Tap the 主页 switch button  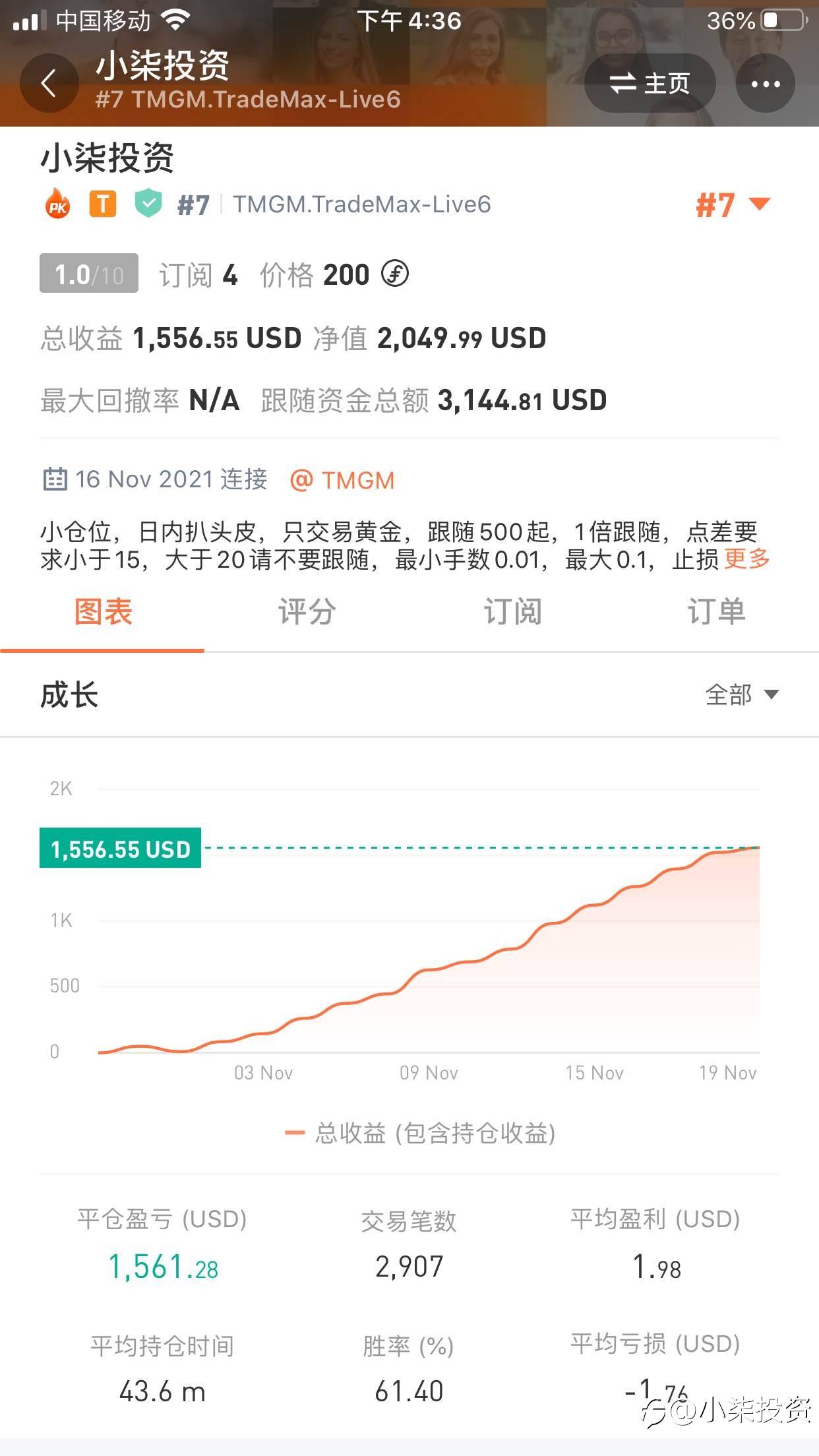point(650,84)
